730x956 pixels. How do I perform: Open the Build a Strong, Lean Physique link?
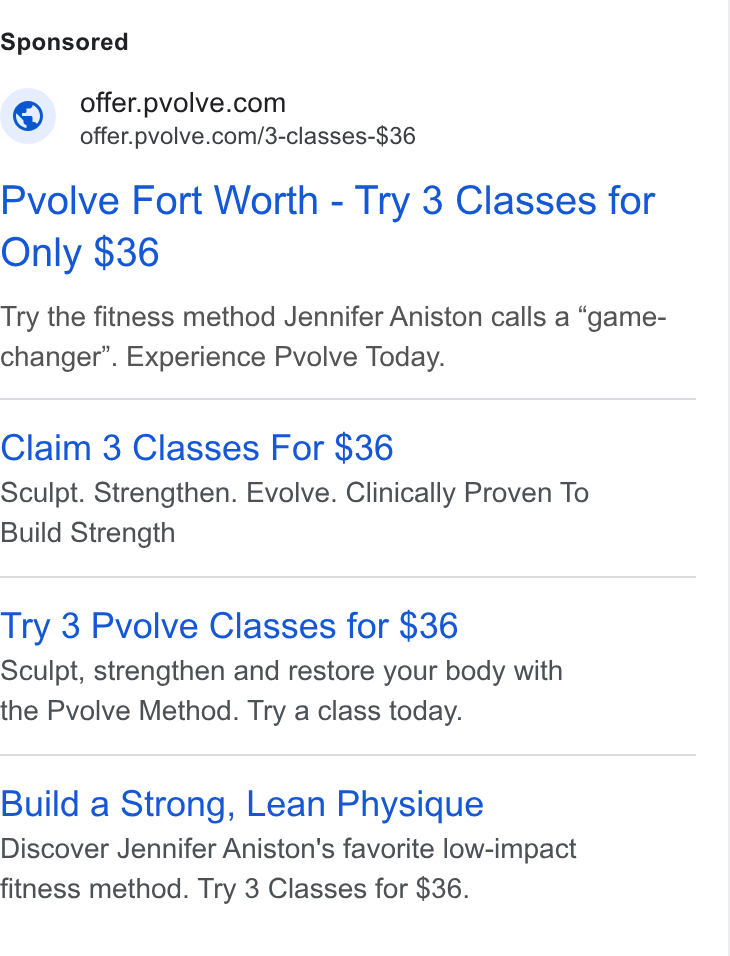click(x=242, y=804)
